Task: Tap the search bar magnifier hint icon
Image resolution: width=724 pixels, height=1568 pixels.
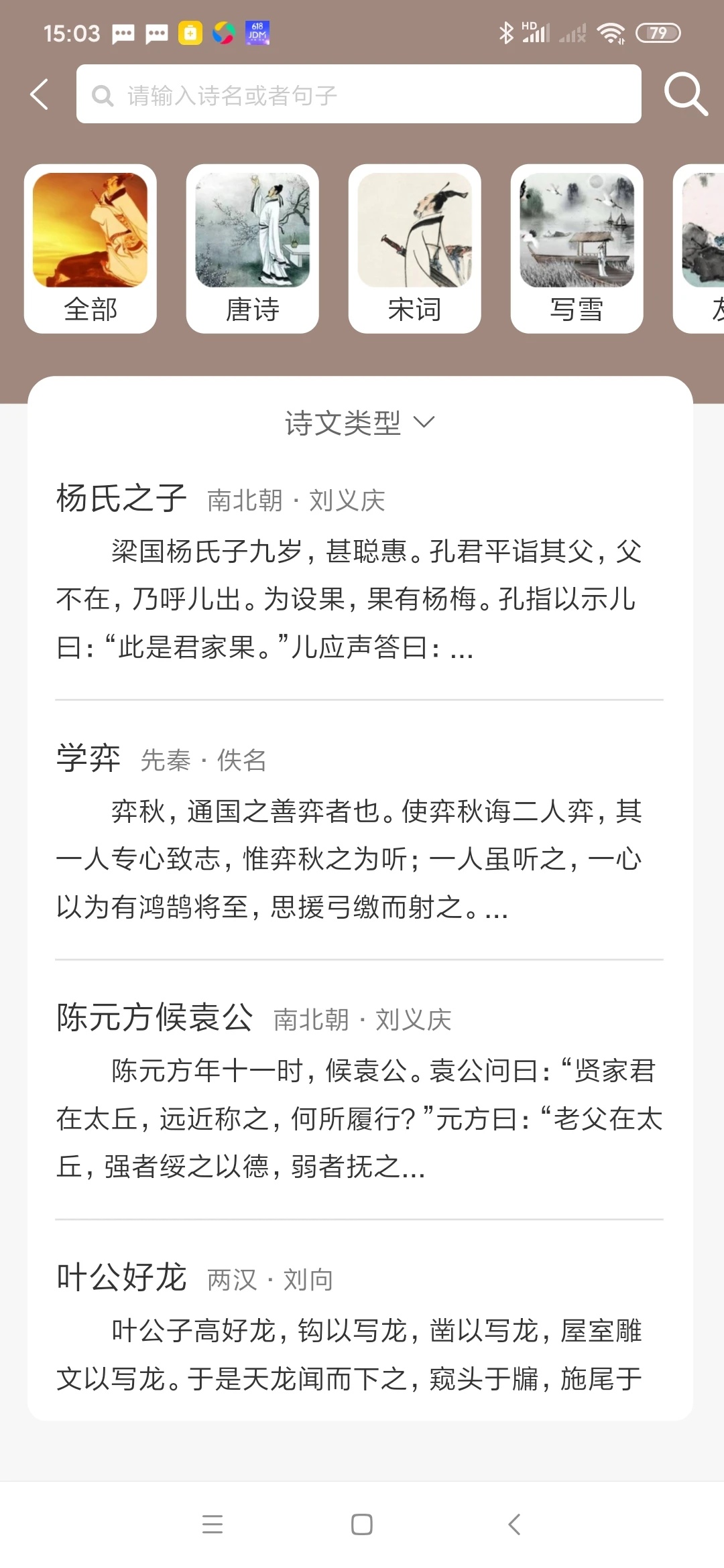Action: pos(102,94)
